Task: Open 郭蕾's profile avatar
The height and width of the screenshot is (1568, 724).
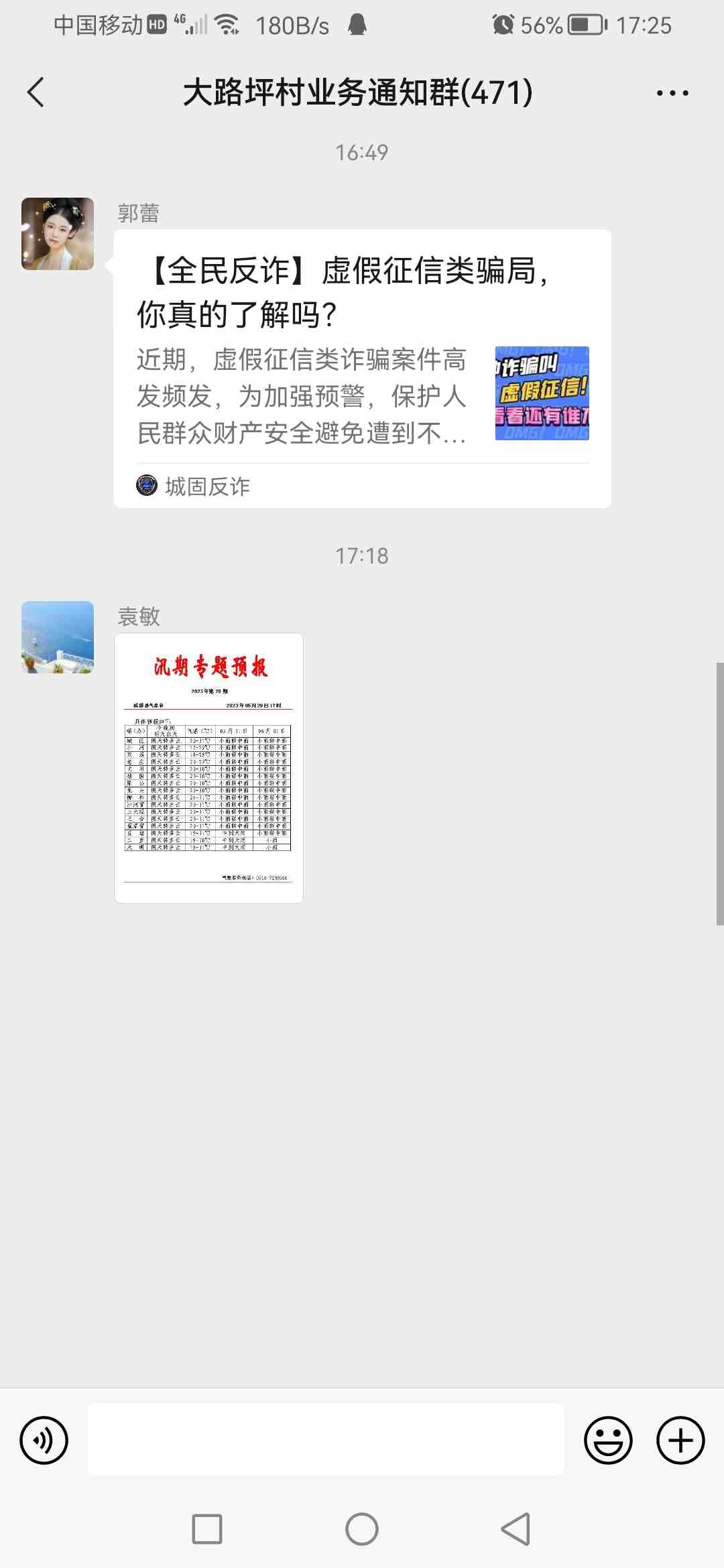Action: 58,234
